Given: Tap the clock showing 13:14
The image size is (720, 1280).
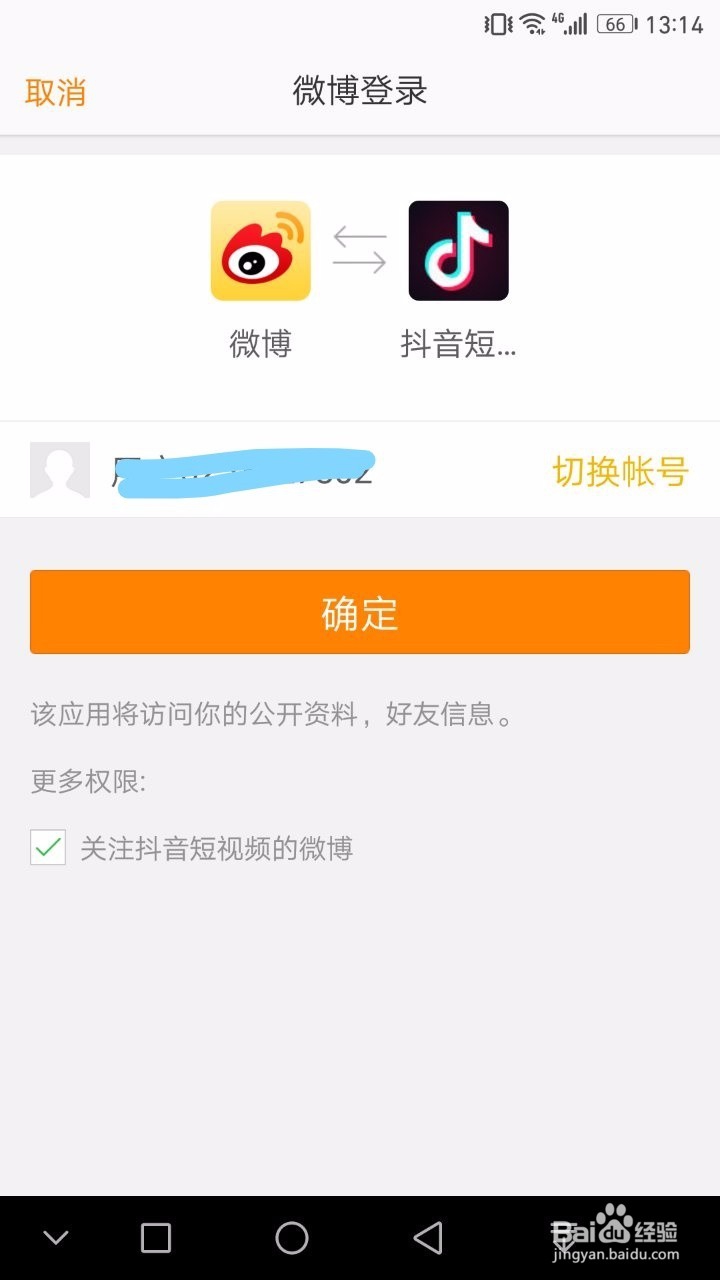Looking at the screenshot, I should point(670,23).
